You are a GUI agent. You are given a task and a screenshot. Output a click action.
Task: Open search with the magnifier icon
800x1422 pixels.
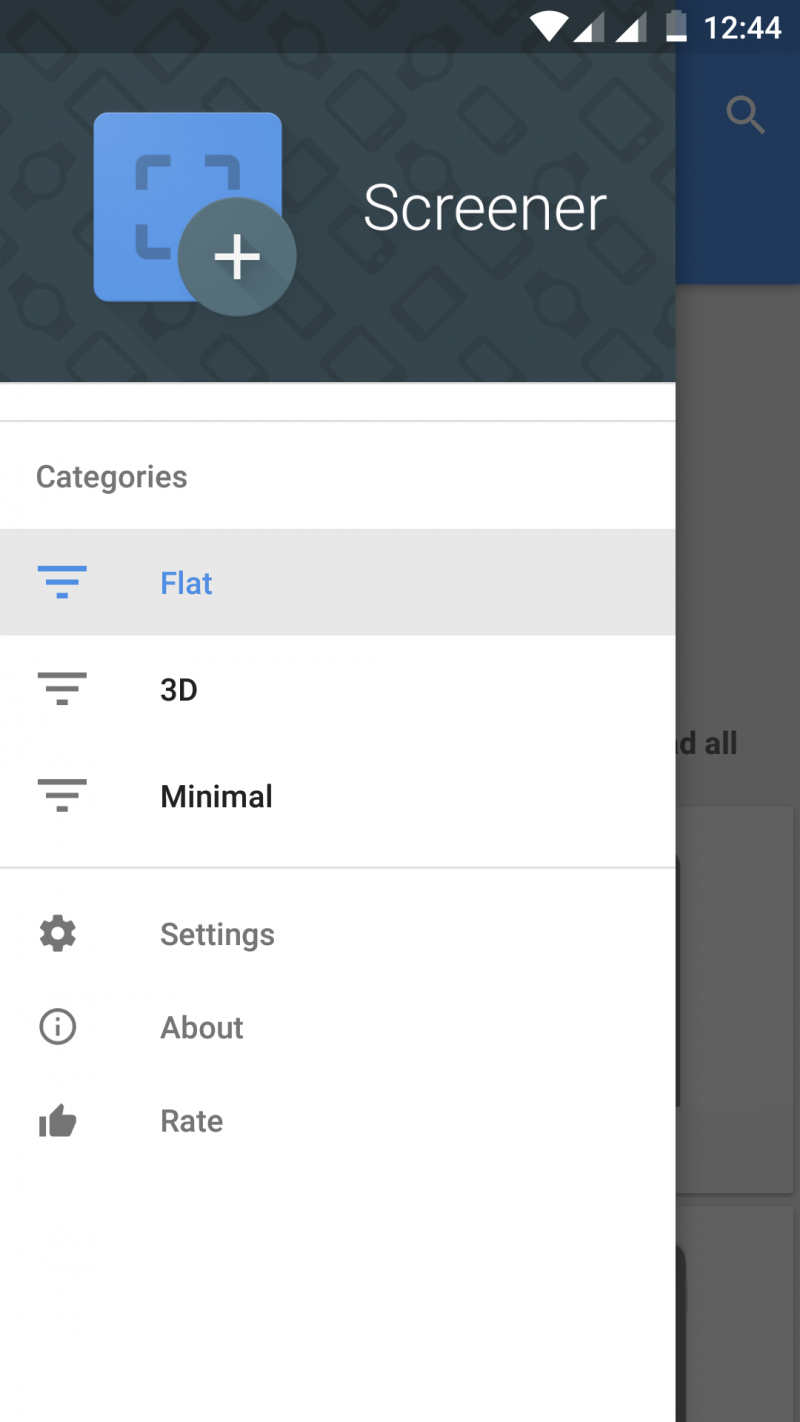coord(745,115)
